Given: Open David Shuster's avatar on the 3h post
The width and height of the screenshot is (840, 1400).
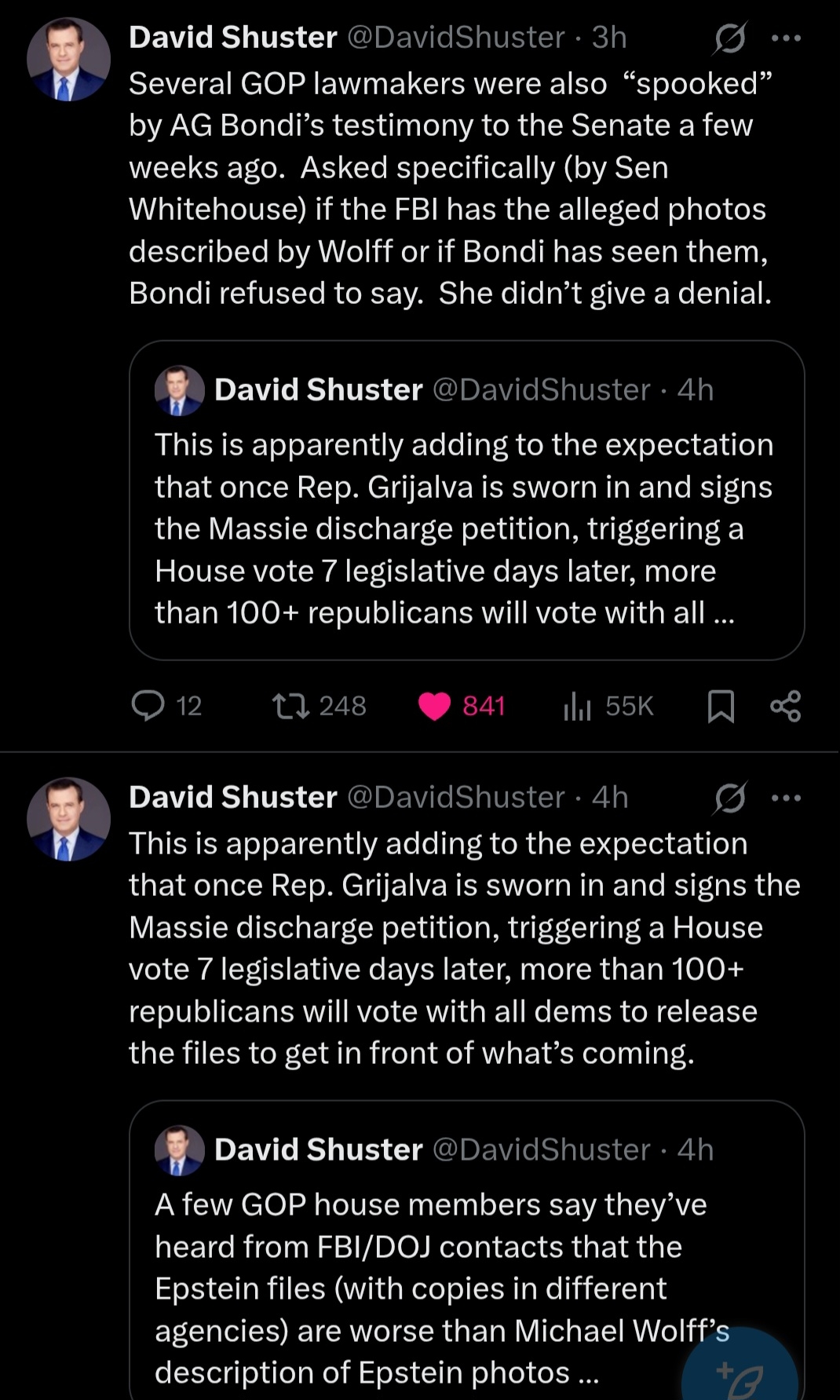Looking at the screenshot, I should (68, 60).
